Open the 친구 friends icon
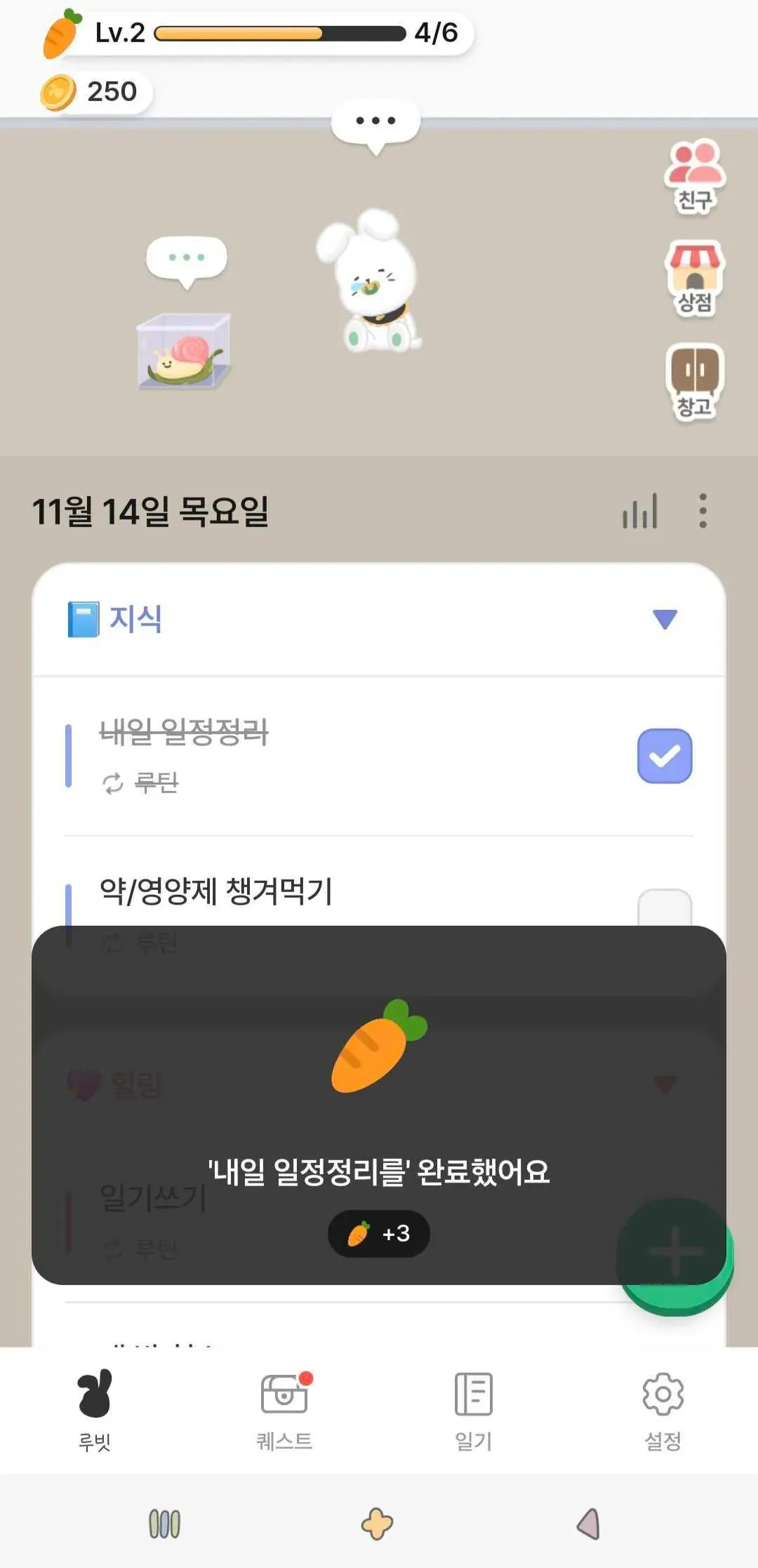 (x=694, y=176)
